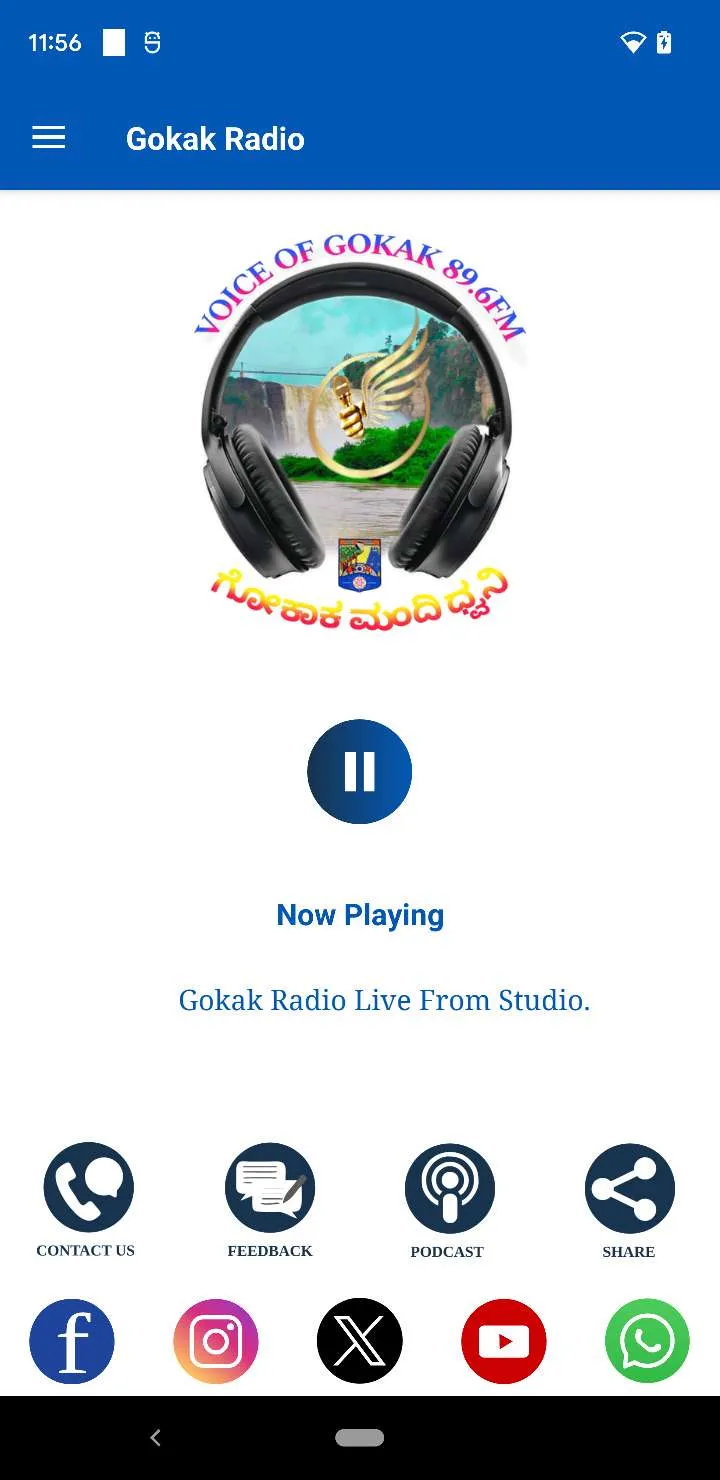Pause the live radio stream
This screenshot has height=1480, width=720.
360,771
